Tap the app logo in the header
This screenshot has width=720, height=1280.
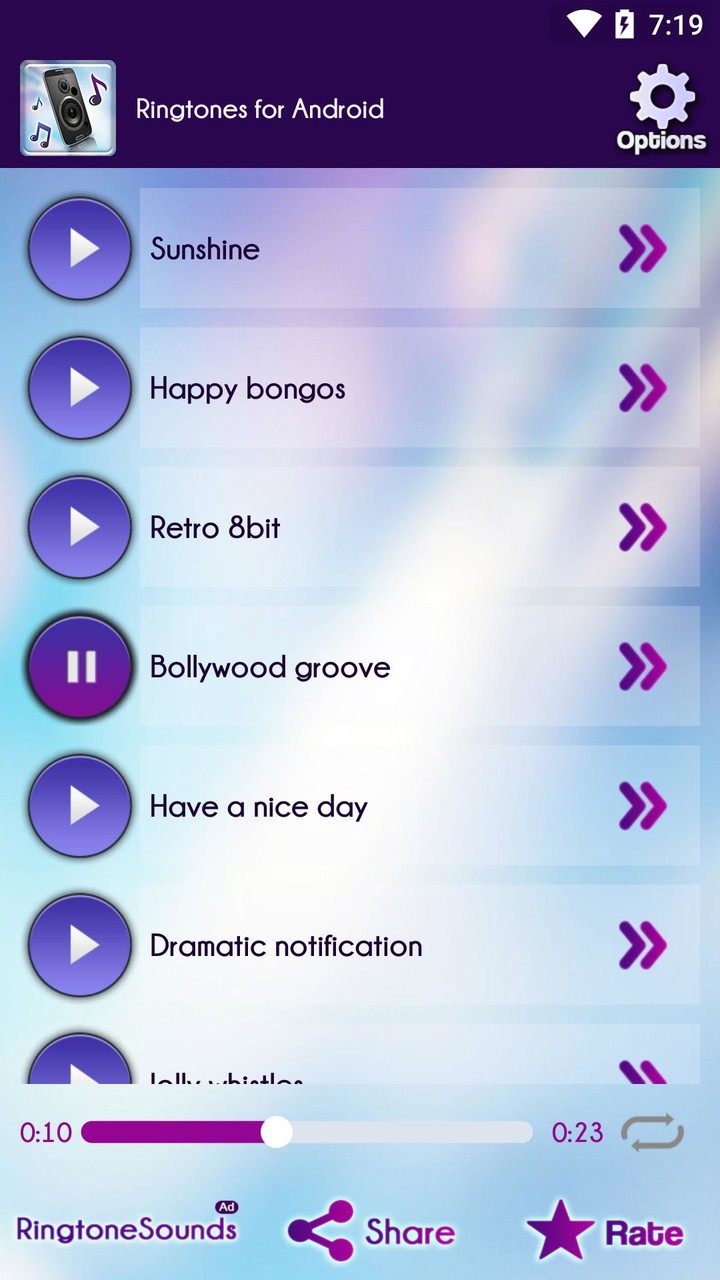[x=67, y=108]
